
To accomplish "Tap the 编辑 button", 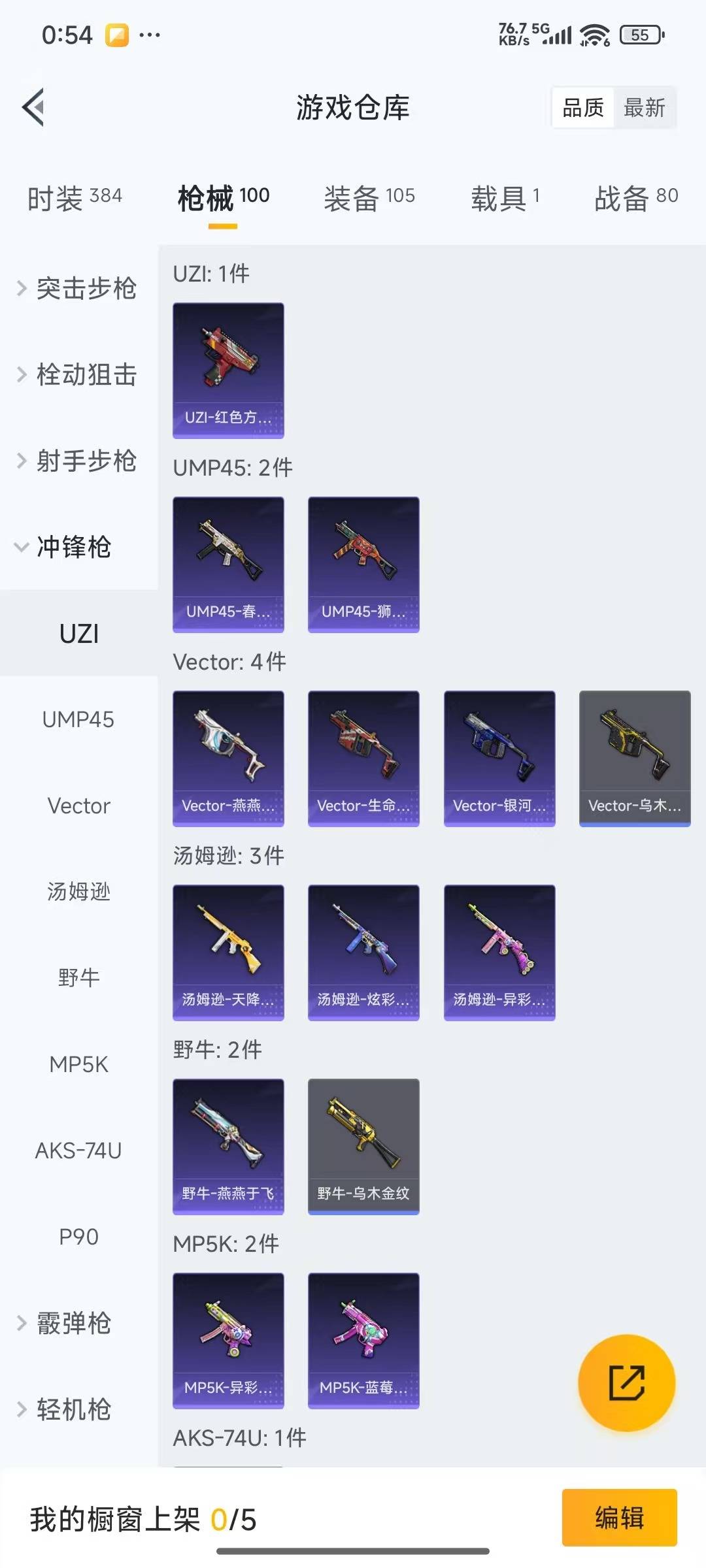I will [x=618, y=1518].
